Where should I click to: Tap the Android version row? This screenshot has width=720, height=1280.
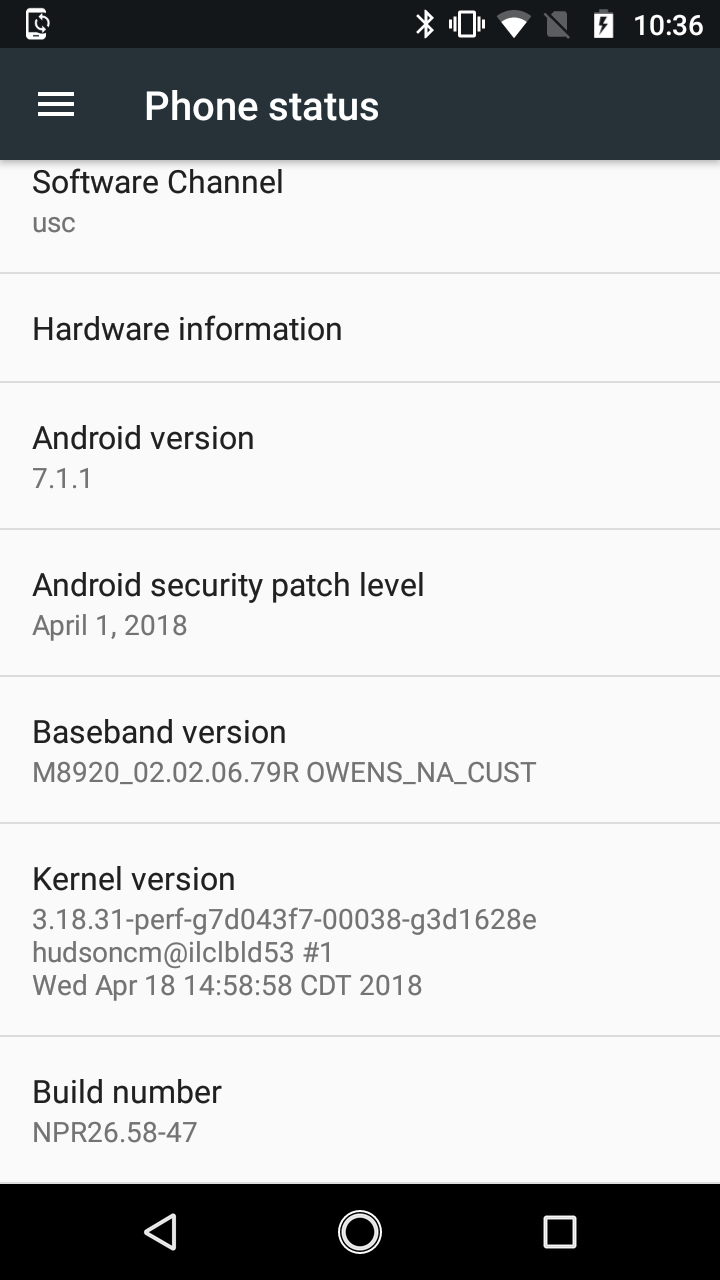pos(360,456)
